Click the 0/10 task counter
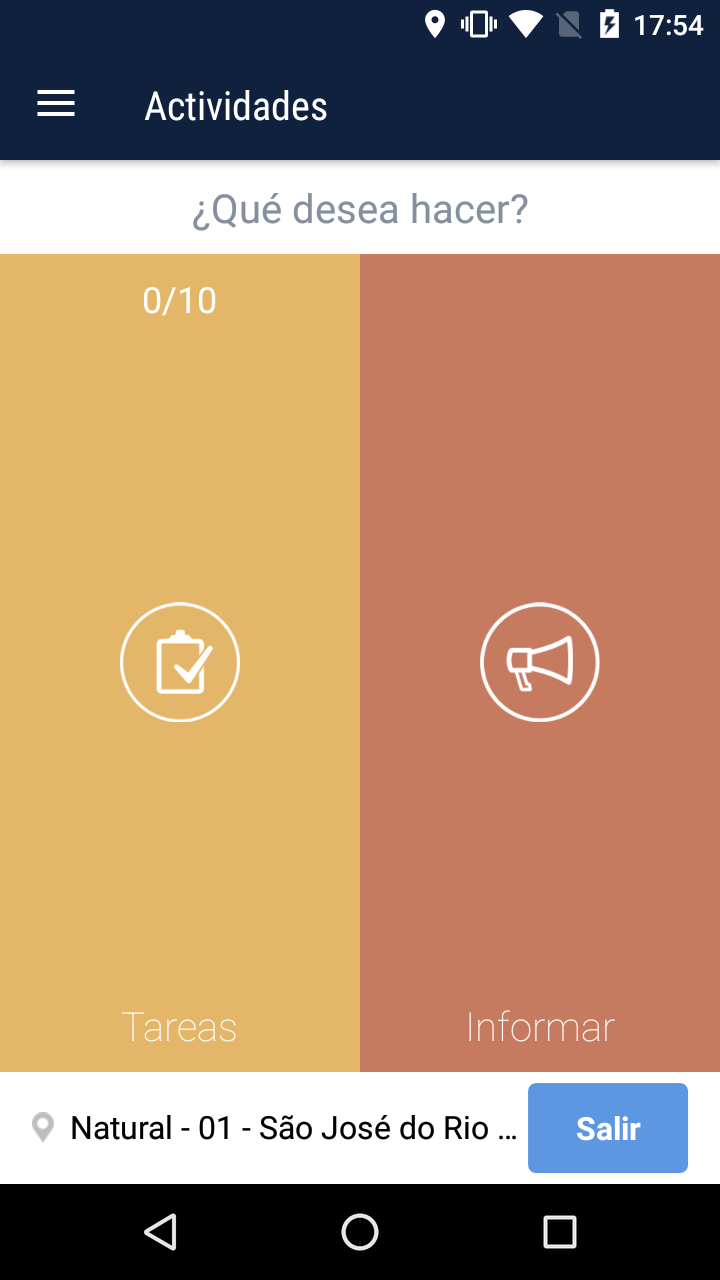 click(180, 299)
